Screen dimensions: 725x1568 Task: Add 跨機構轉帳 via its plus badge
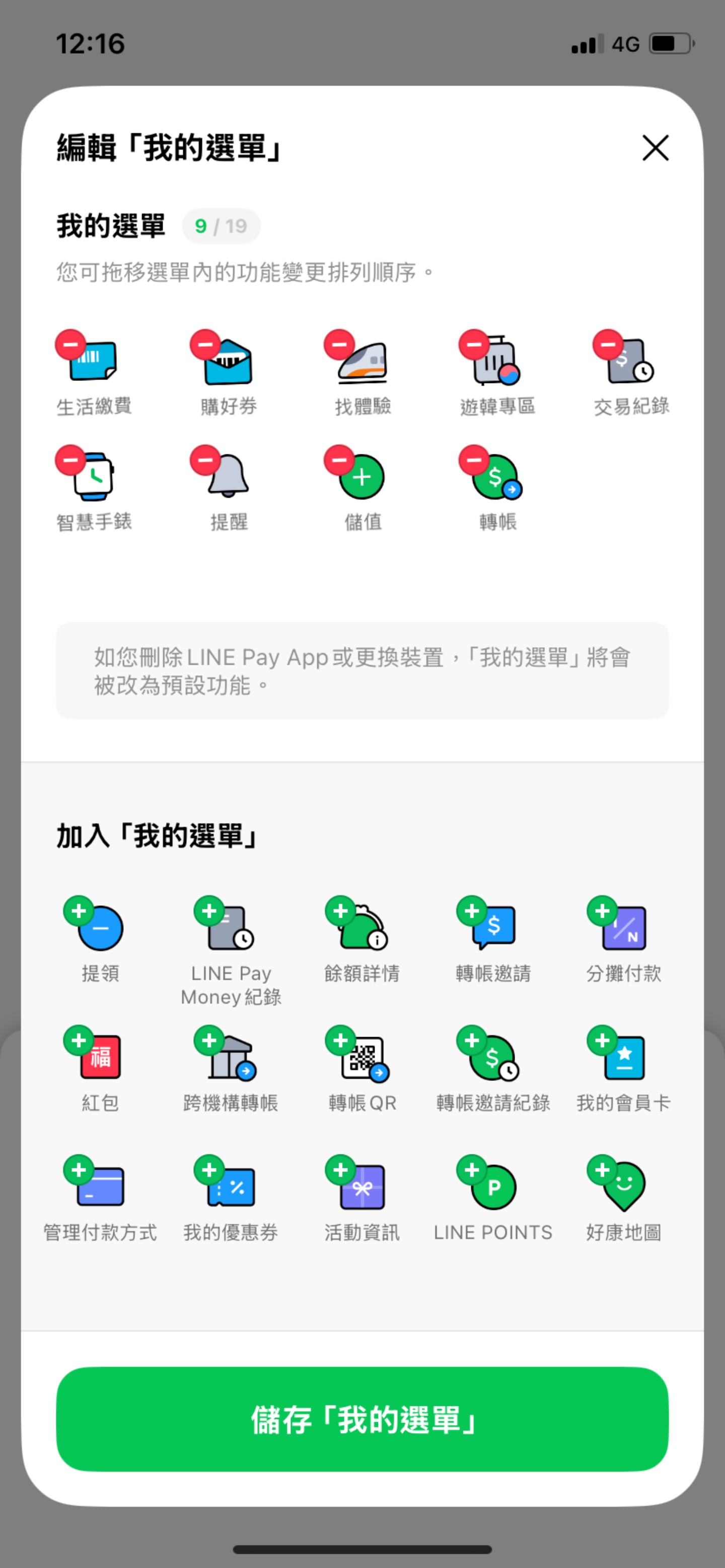click(x=210, y=1040)
